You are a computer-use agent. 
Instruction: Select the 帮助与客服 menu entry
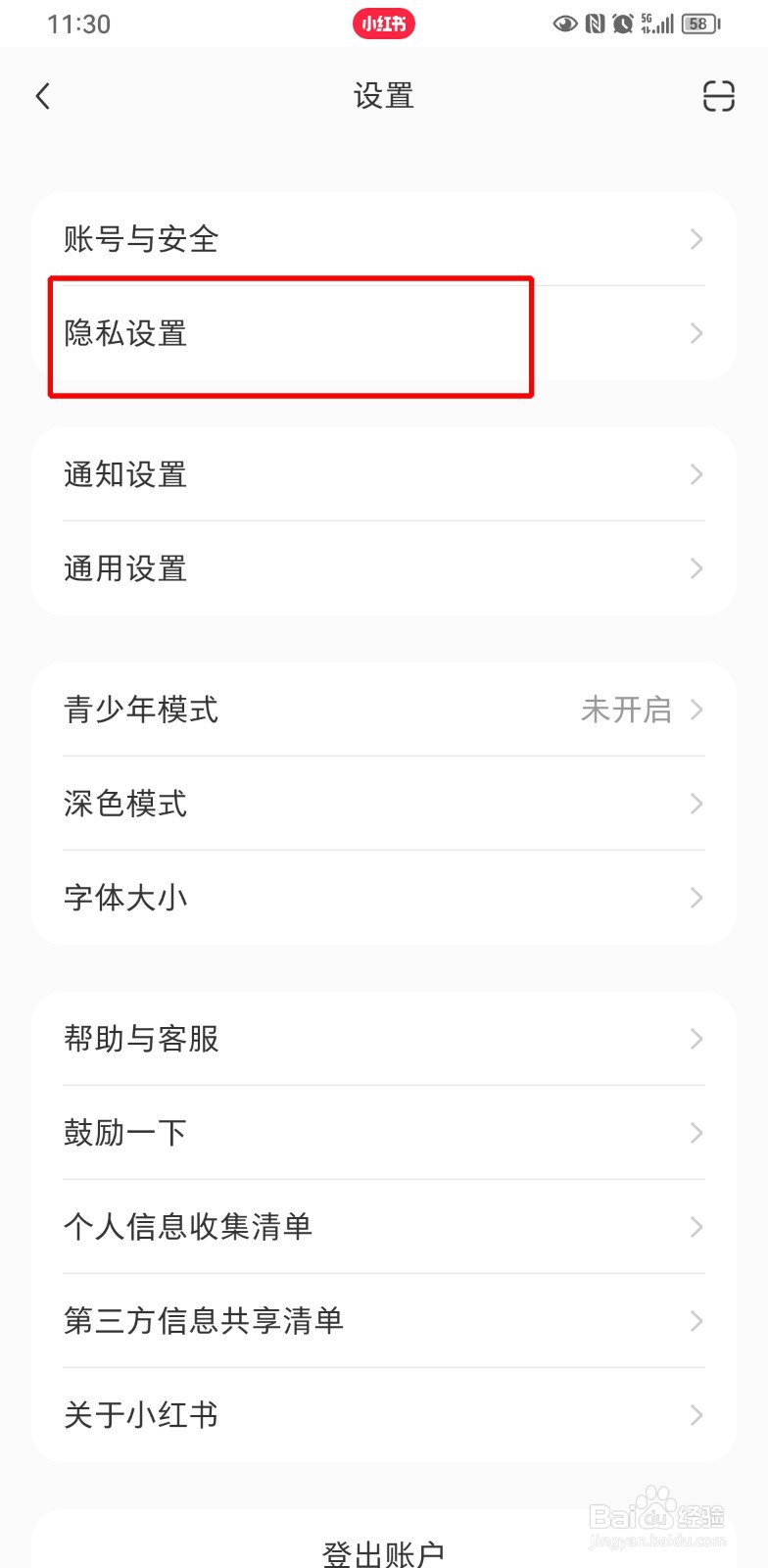coord(382,1039)
